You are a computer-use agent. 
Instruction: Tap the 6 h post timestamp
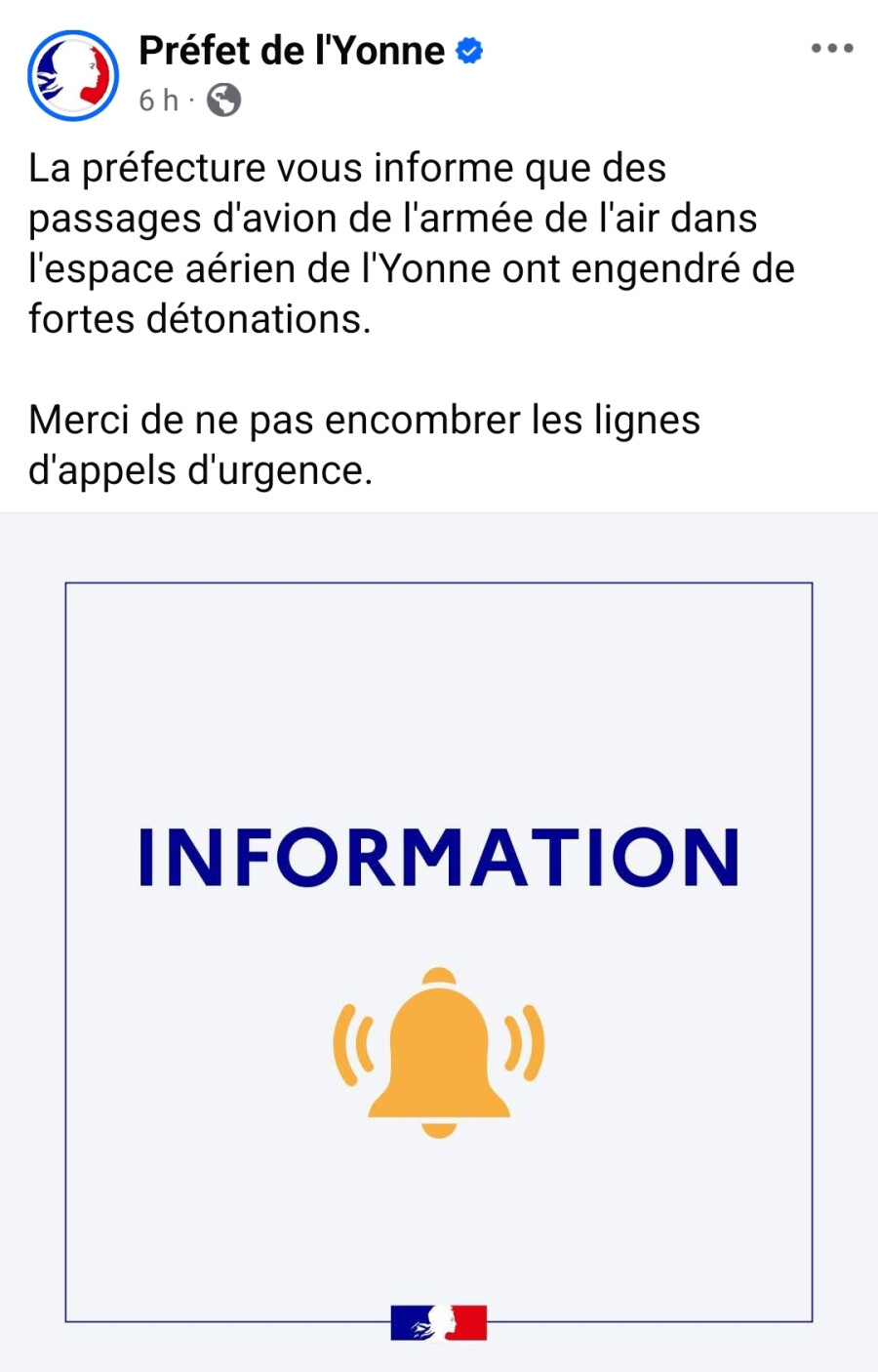[159, 101]
